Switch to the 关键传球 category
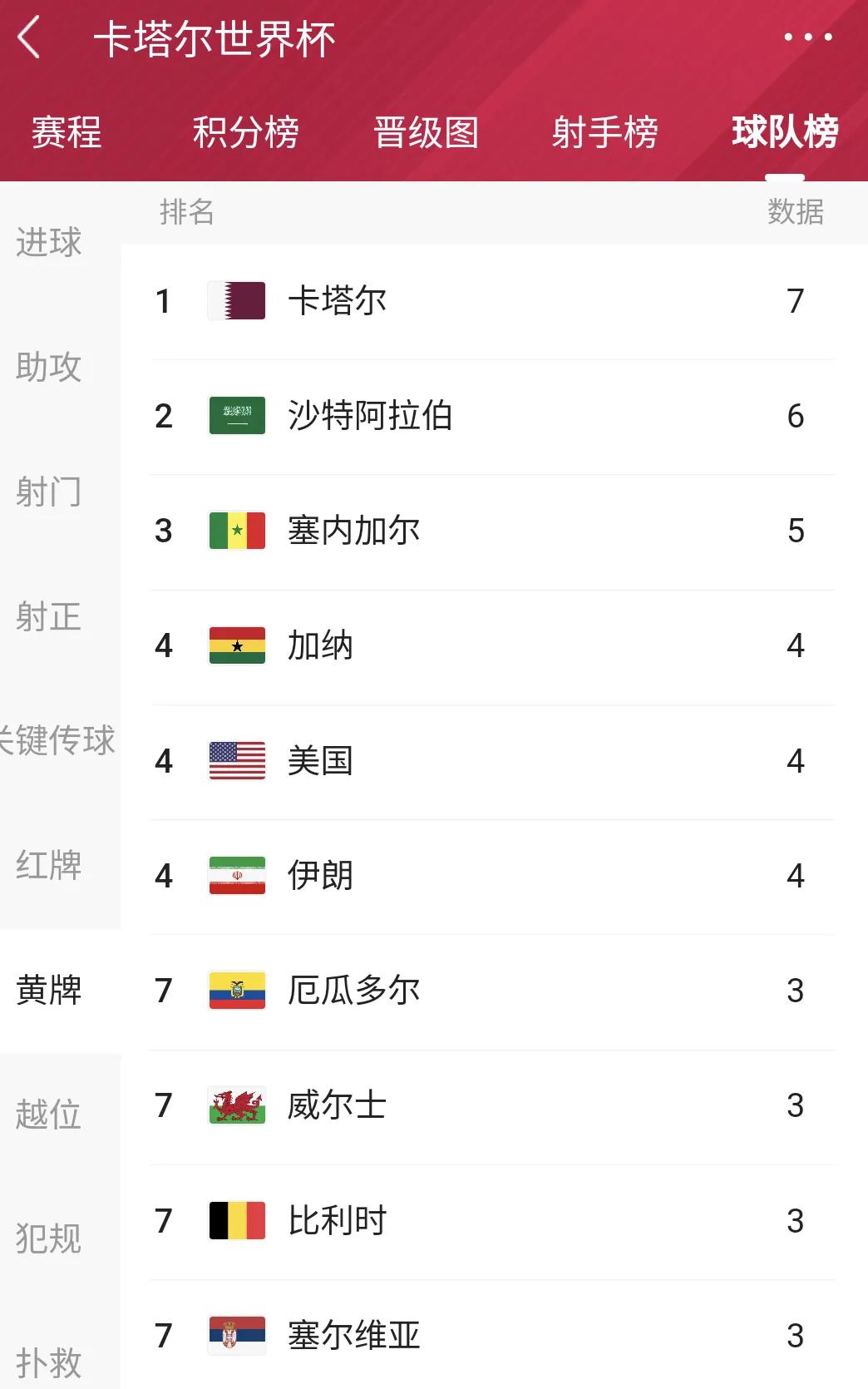868x1389 pixels. [x=58, y=740]
